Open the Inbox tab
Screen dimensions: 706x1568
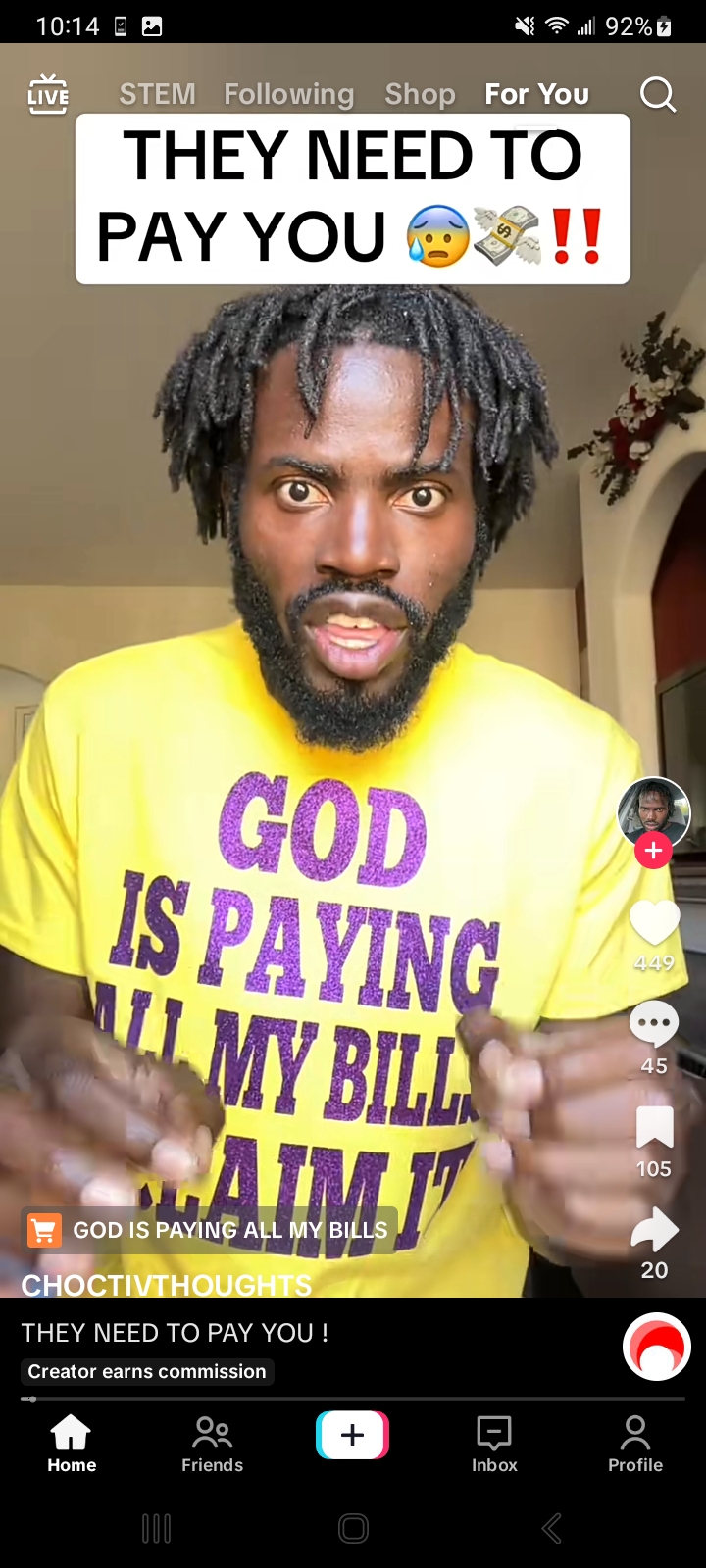[494, 1444]
